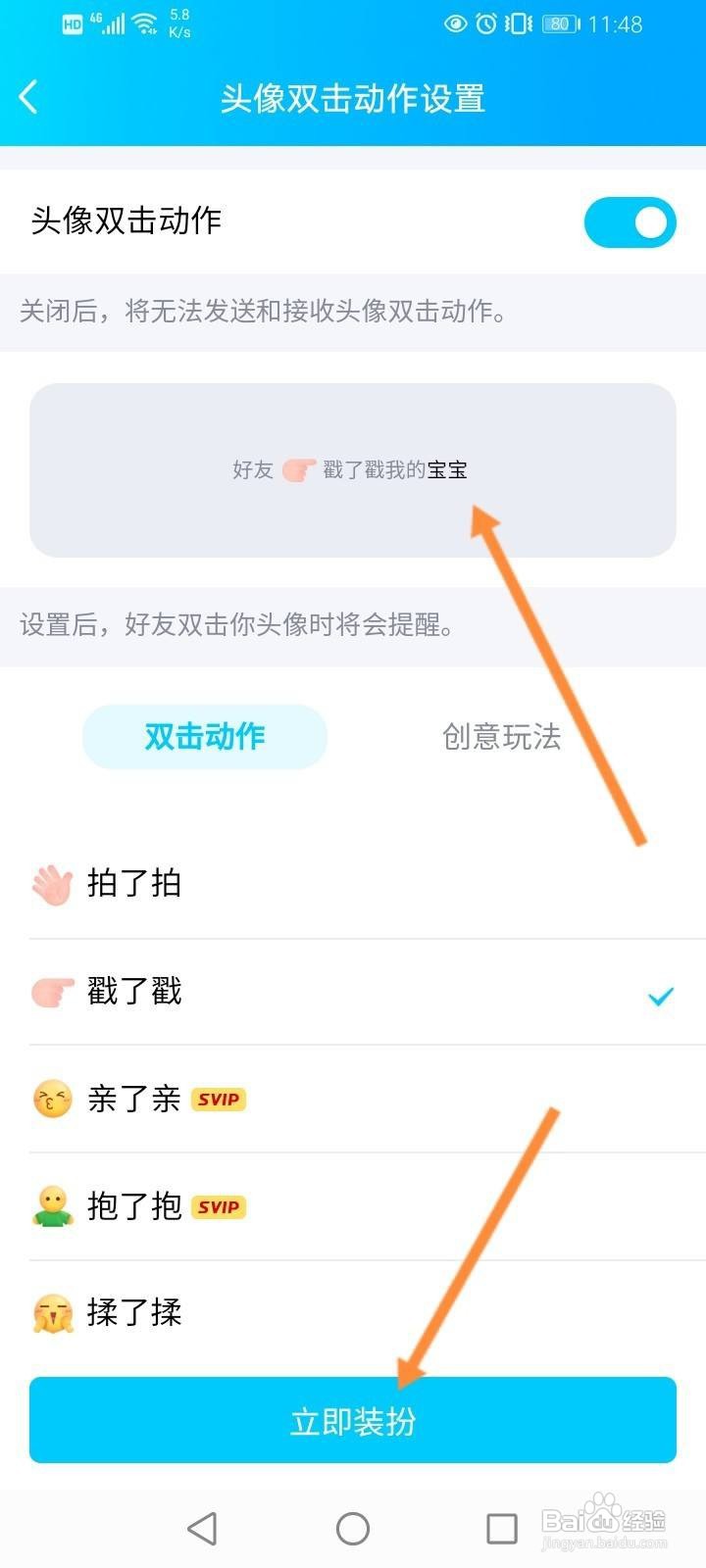The image size is (706, 1568).
Task: Disable the 头像双击动作 switch
Action: [630, 222]
